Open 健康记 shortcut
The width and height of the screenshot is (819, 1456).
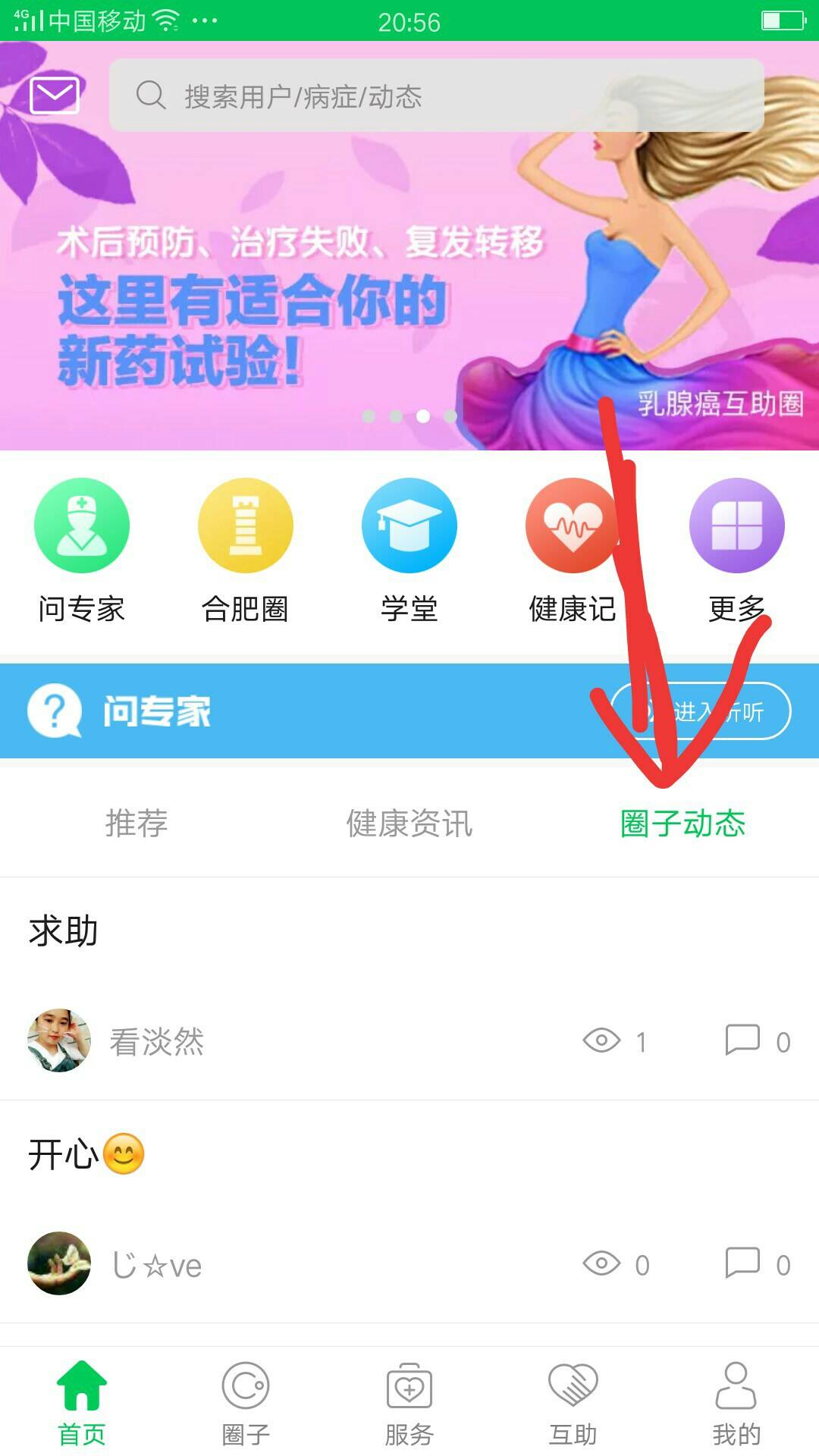point(573,526)
